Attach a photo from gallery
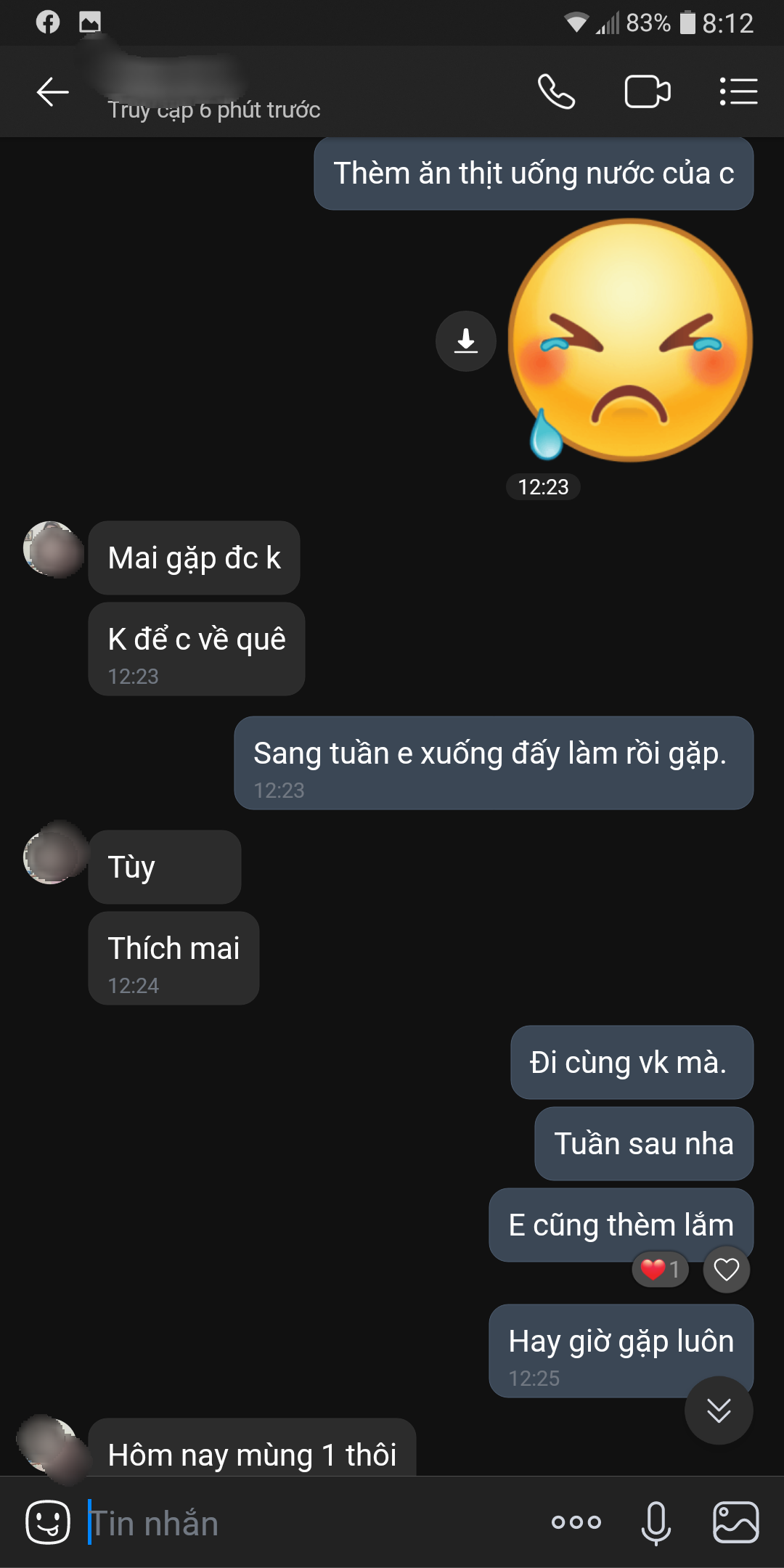 pos(736,1522)
